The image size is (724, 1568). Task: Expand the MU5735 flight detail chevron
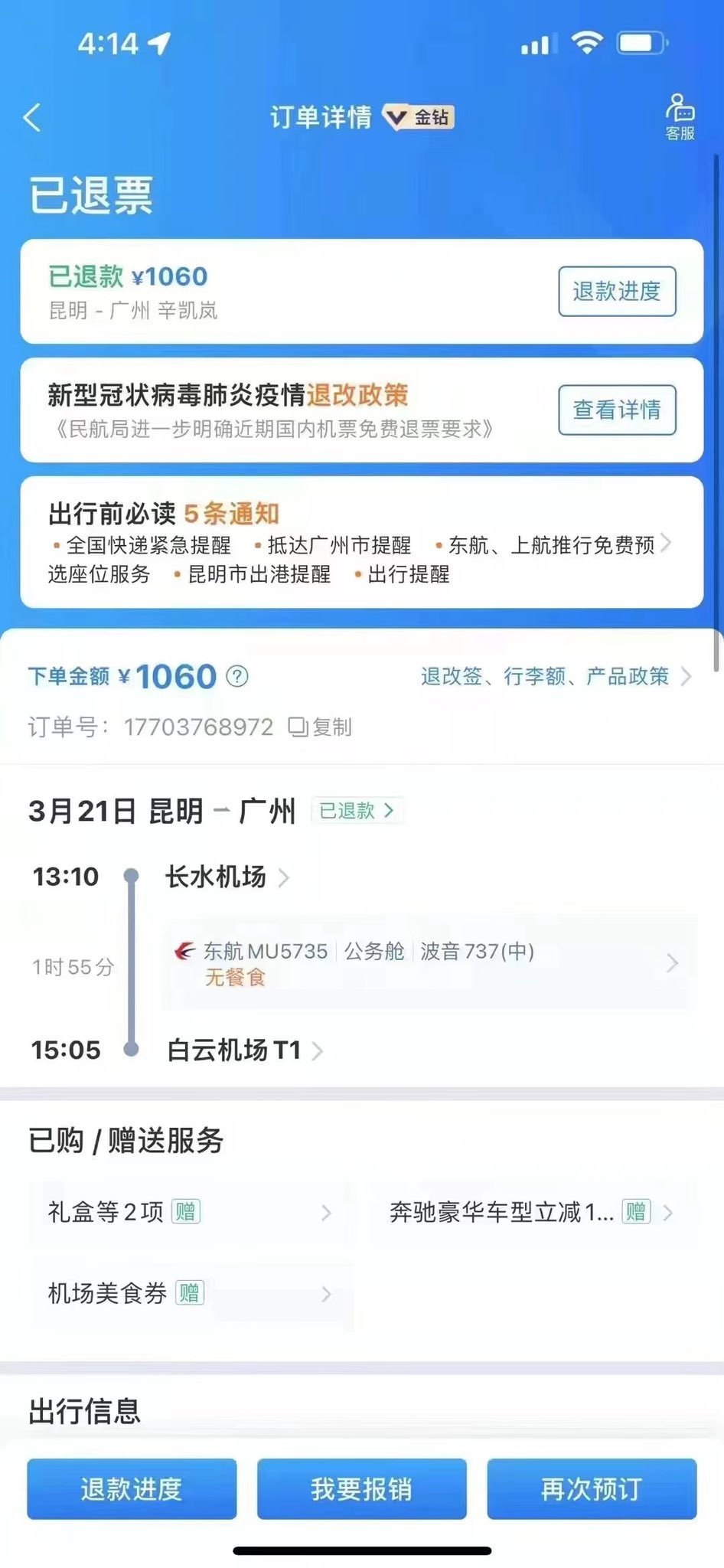pyautogui.click(x=672, y=963)
